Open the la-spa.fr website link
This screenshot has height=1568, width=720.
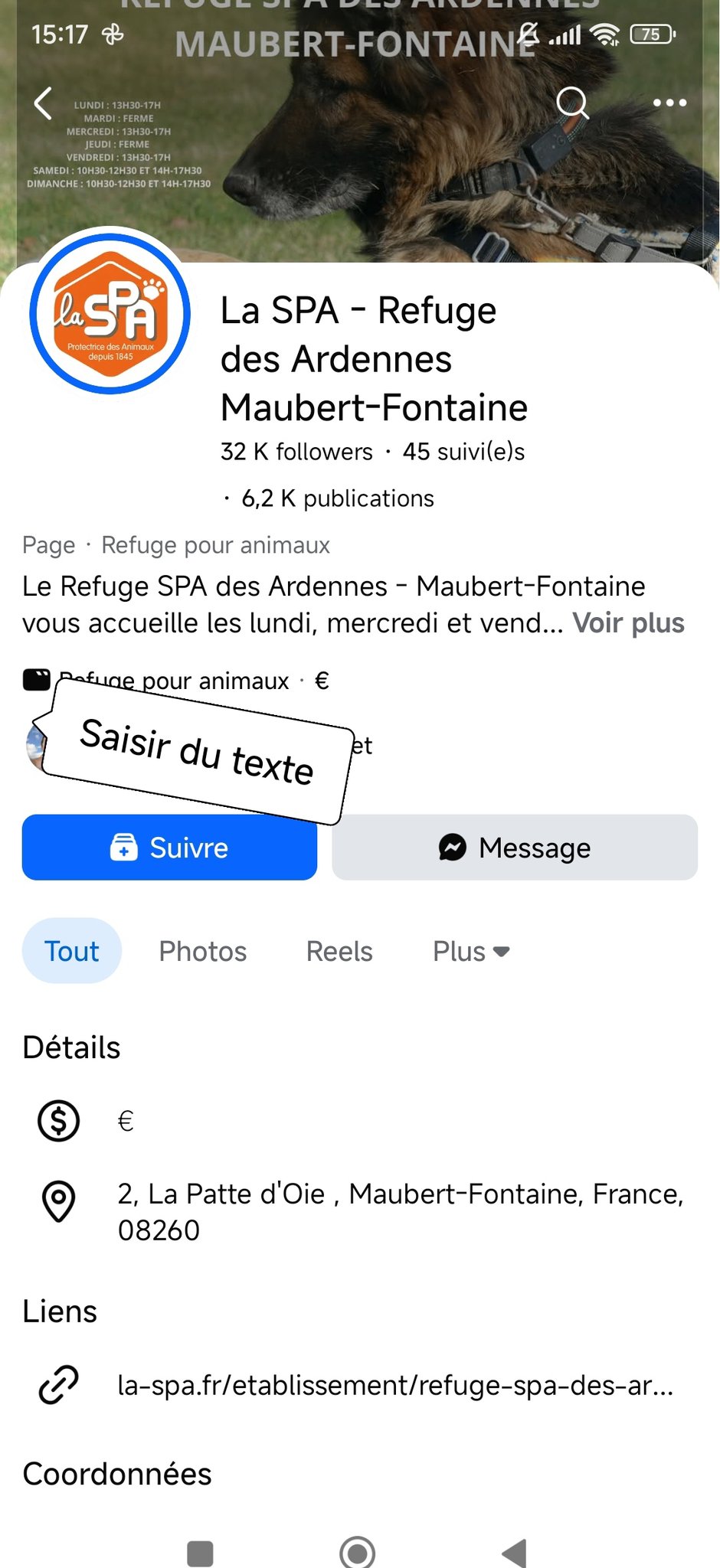394,1385
